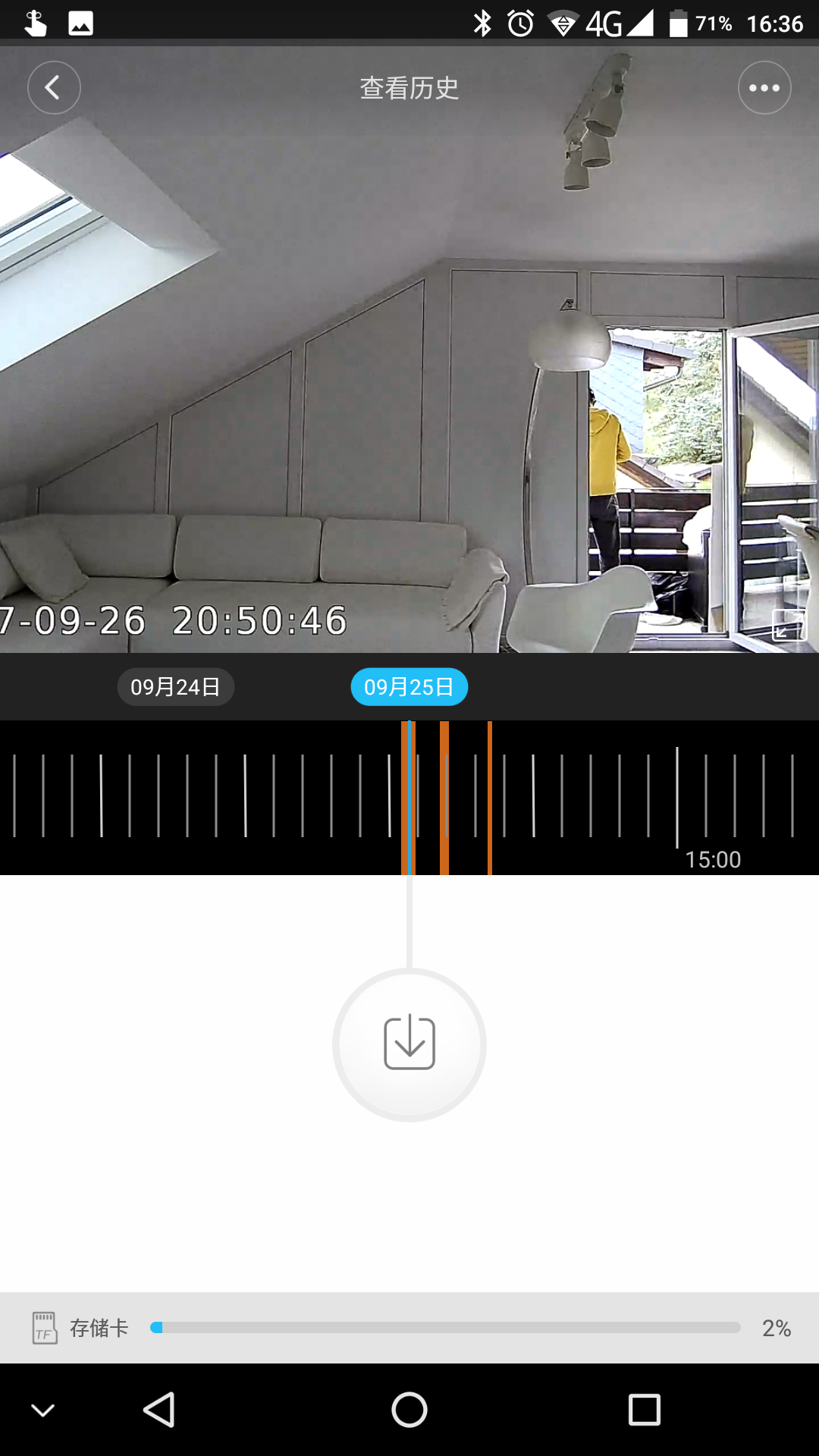Select the 09月24日 date chip
The height and width of the screenshot is (1456, 819).
tap(175, 687)
